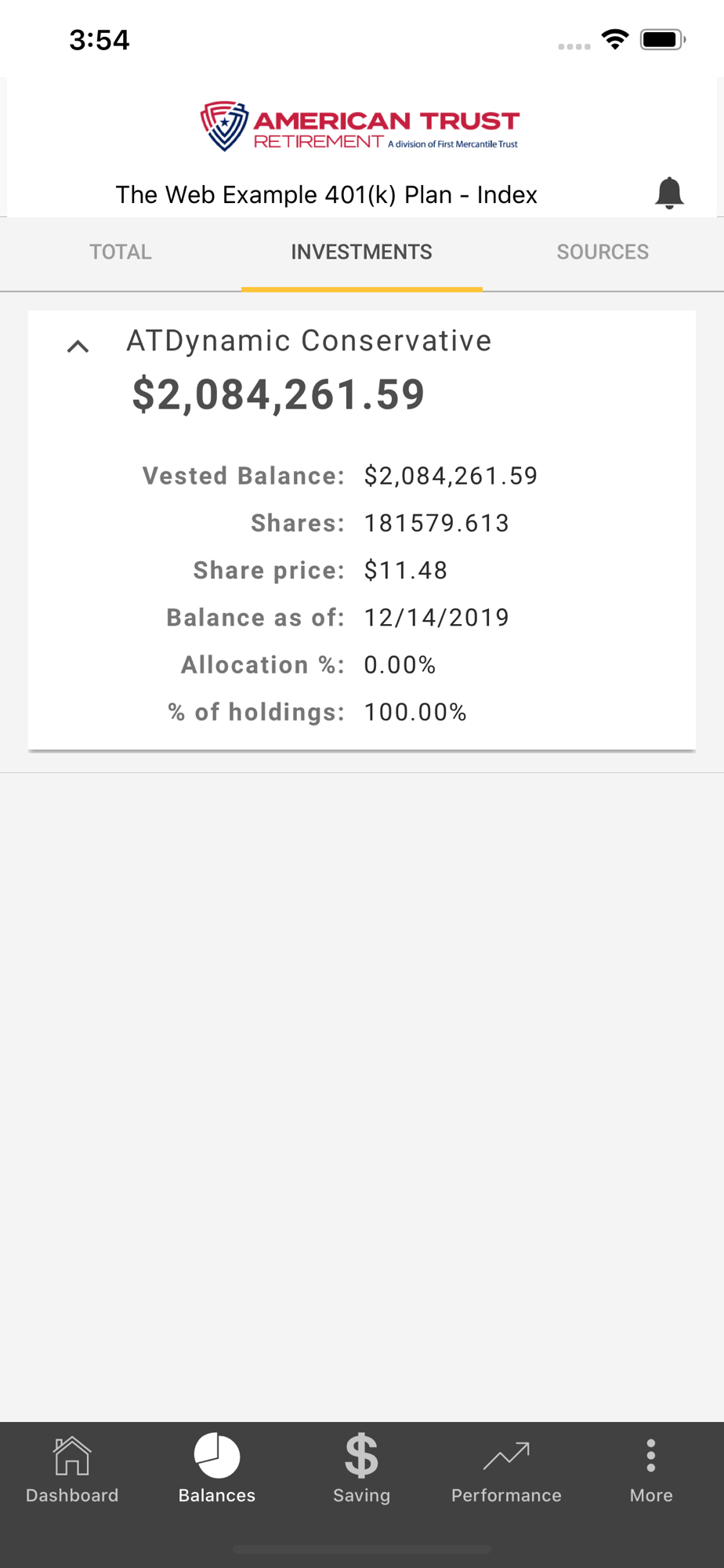Switch to the Sources tab
This screenshot has height=1568, width=724.
(603, 252)
